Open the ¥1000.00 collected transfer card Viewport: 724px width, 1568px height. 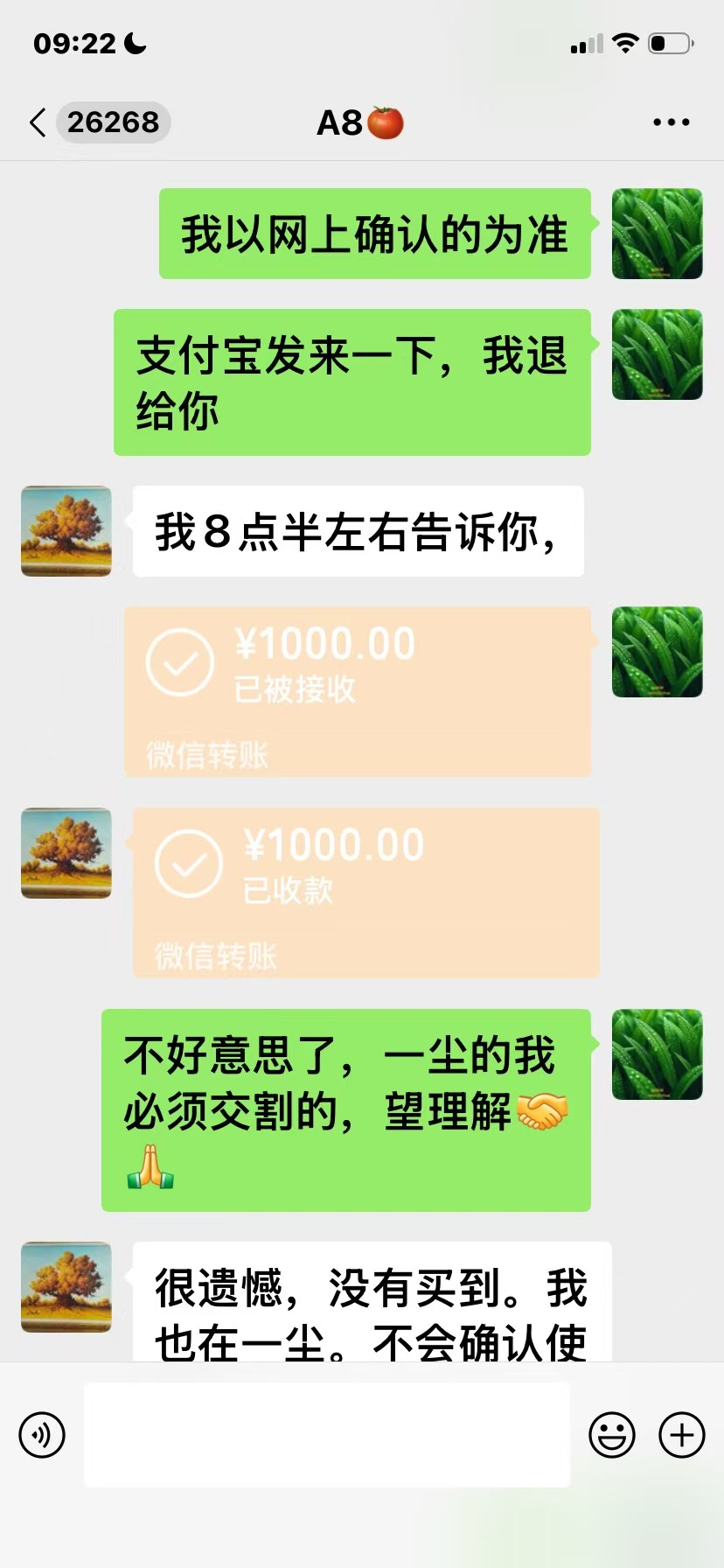coord(365,892)
